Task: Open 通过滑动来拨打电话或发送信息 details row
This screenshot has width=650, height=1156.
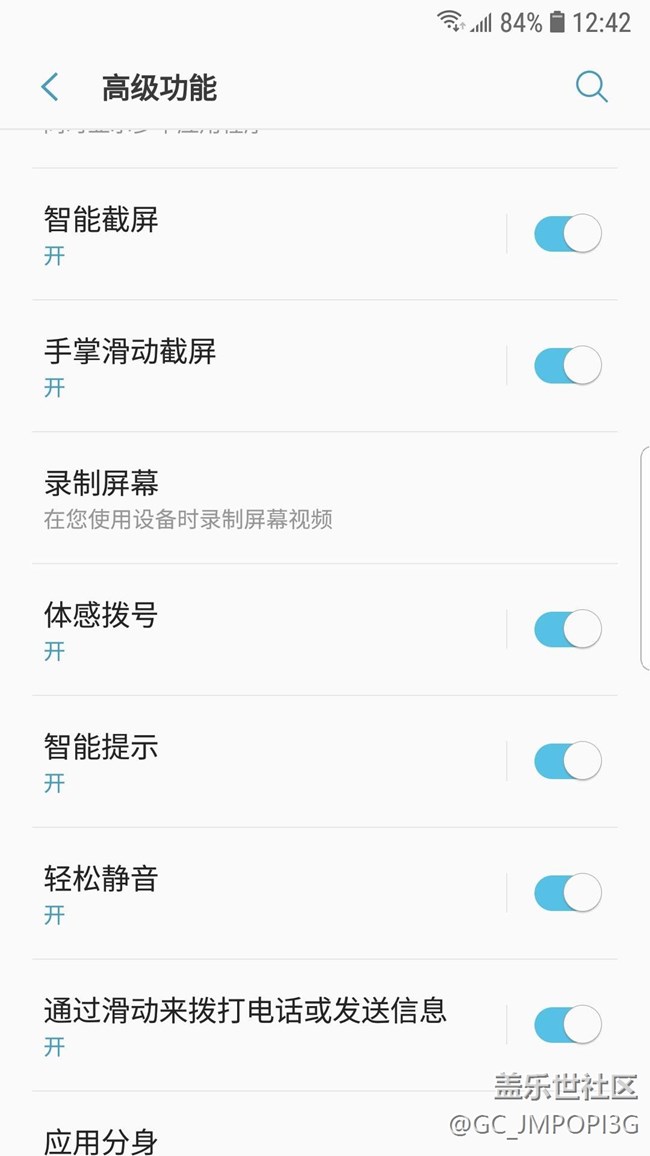Action: point(250,1026)
